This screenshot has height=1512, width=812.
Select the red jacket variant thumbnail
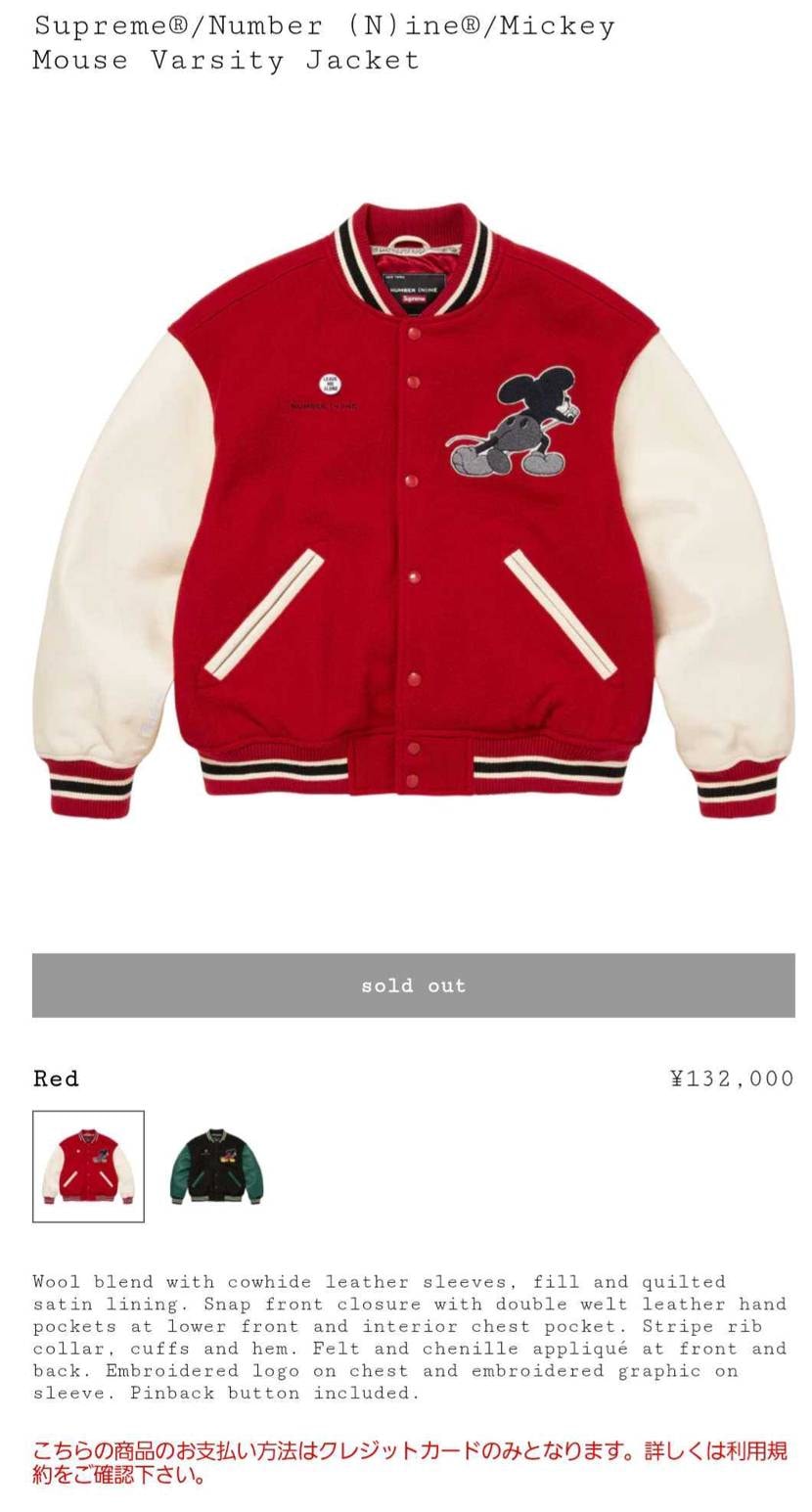point(88,1166)
